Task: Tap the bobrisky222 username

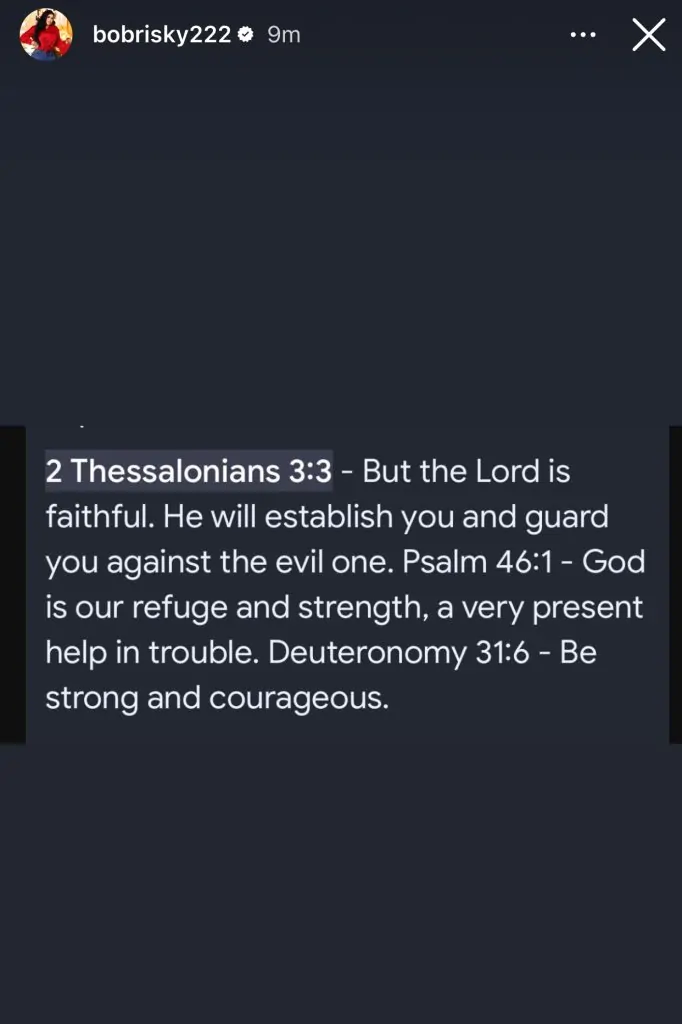Action: [161, 35]
